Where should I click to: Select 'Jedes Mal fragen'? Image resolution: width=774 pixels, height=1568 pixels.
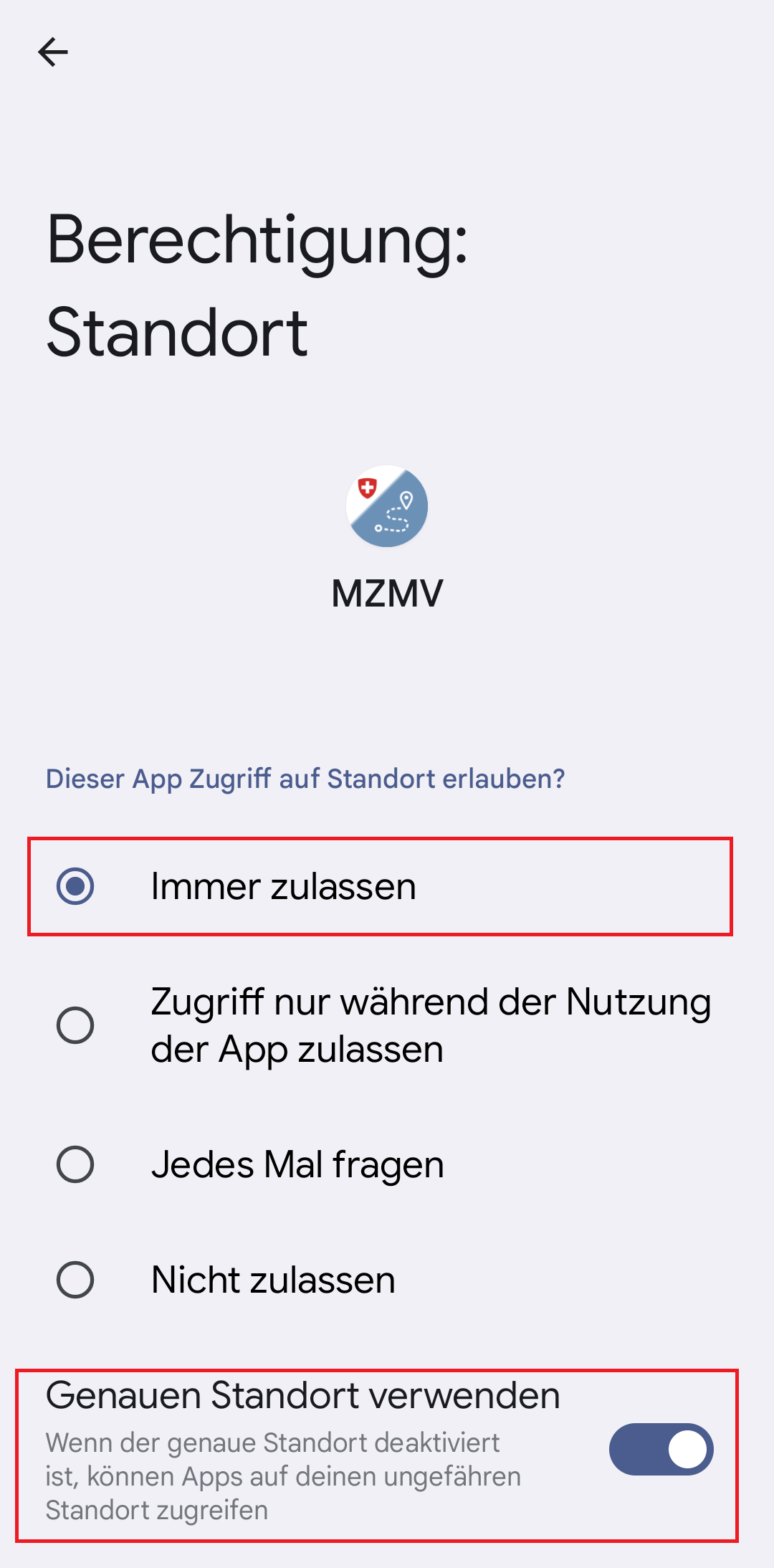(75, 1164)
